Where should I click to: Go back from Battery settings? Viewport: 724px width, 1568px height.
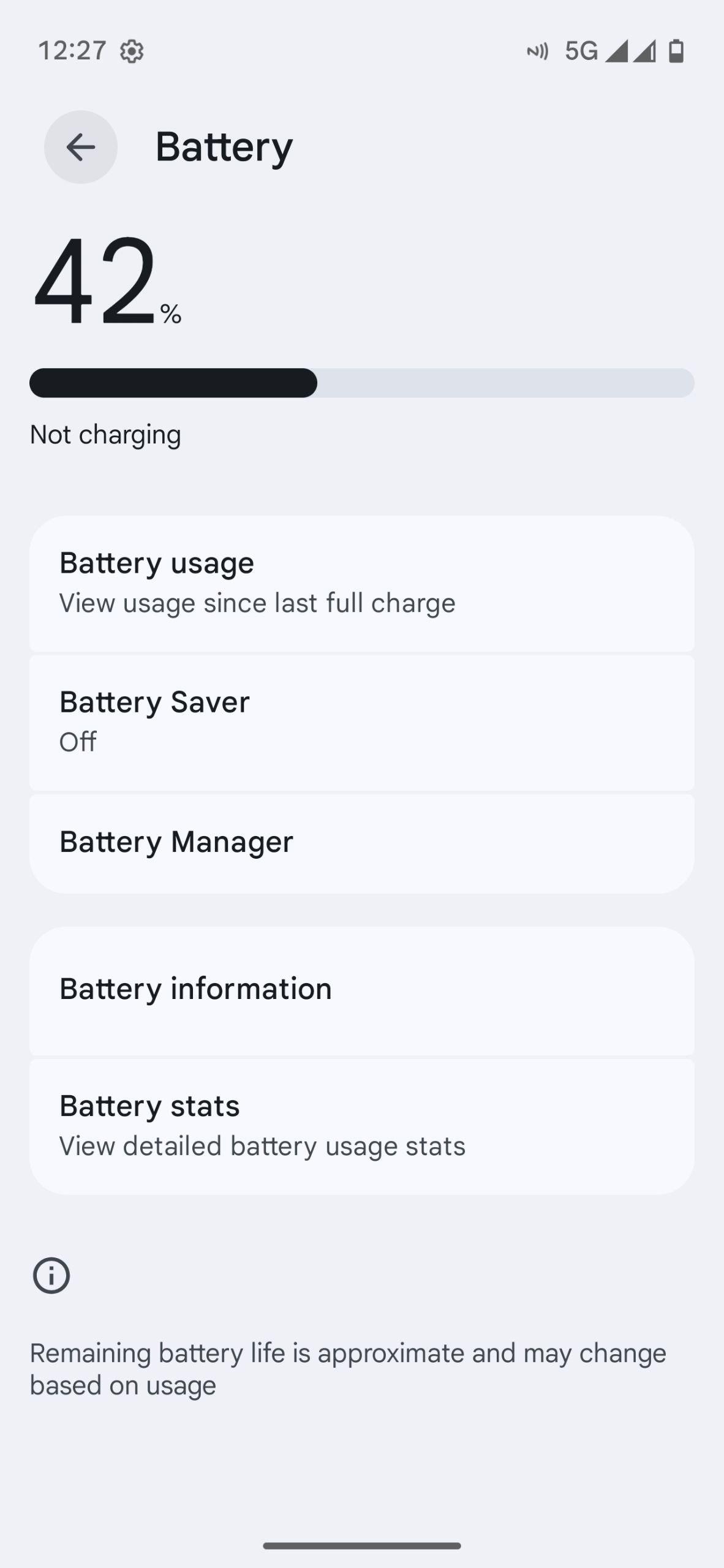click(80, 147)
